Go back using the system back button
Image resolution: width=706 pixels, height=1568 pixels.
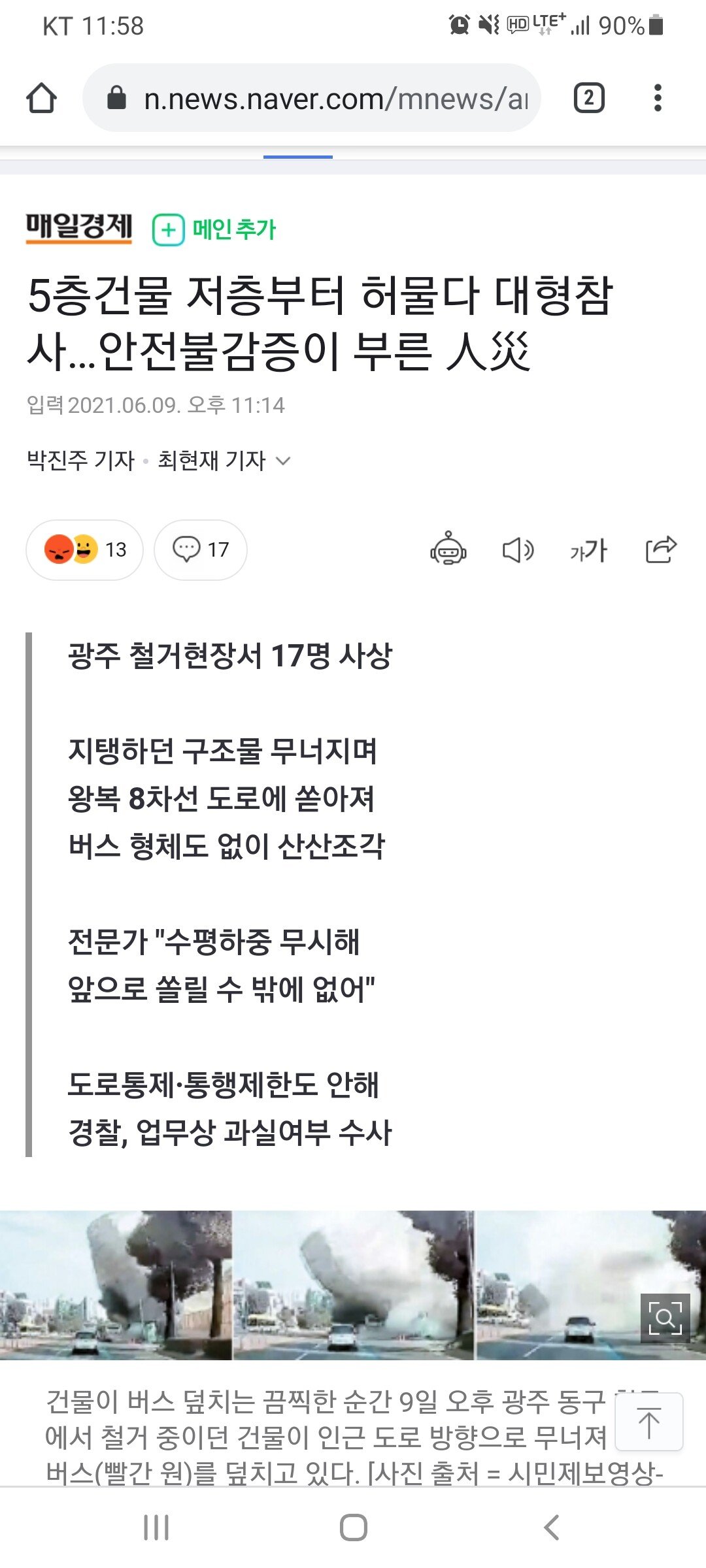551,1527
